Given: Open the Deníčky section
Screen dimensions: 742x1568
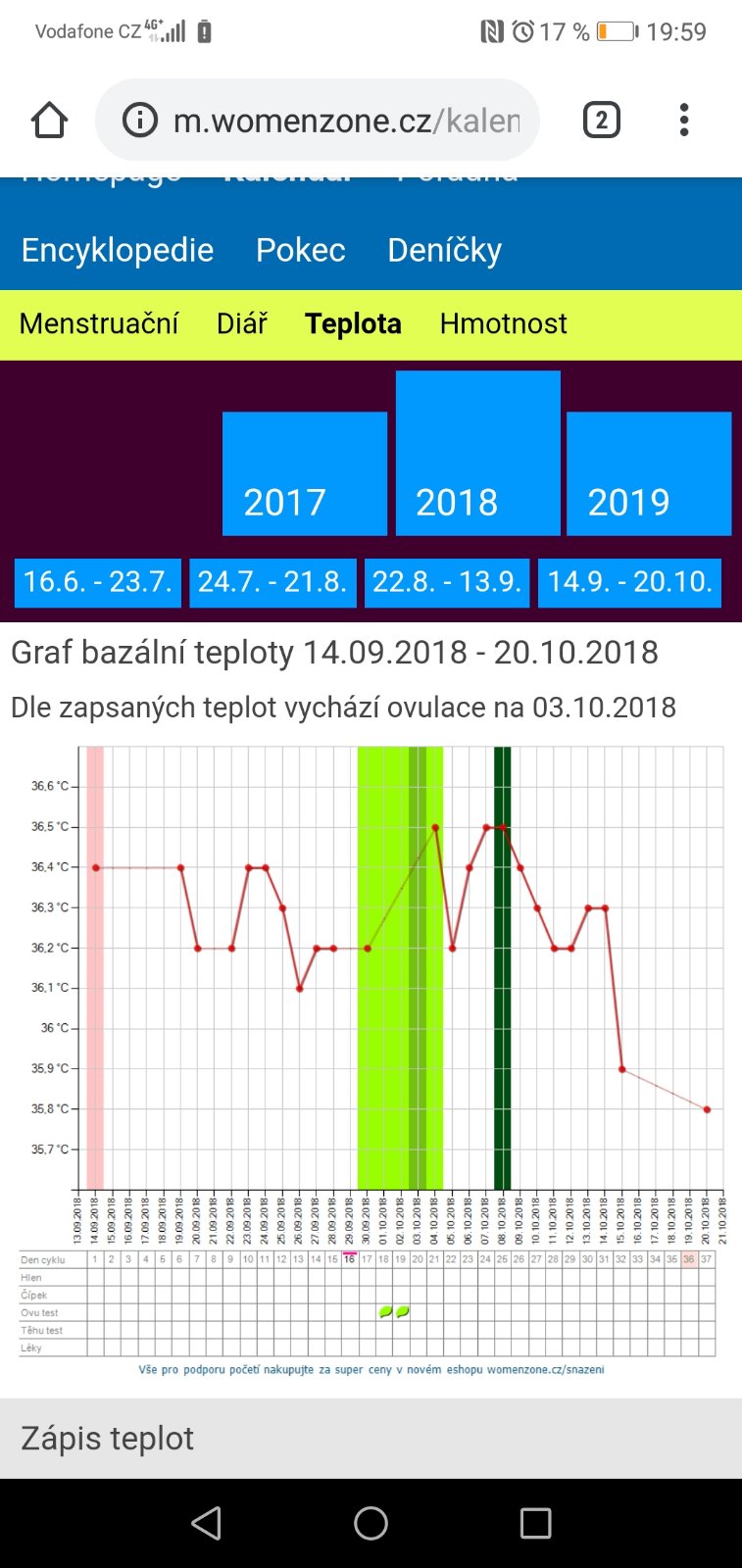Looking at the screenshot, I should pos(444,250).
